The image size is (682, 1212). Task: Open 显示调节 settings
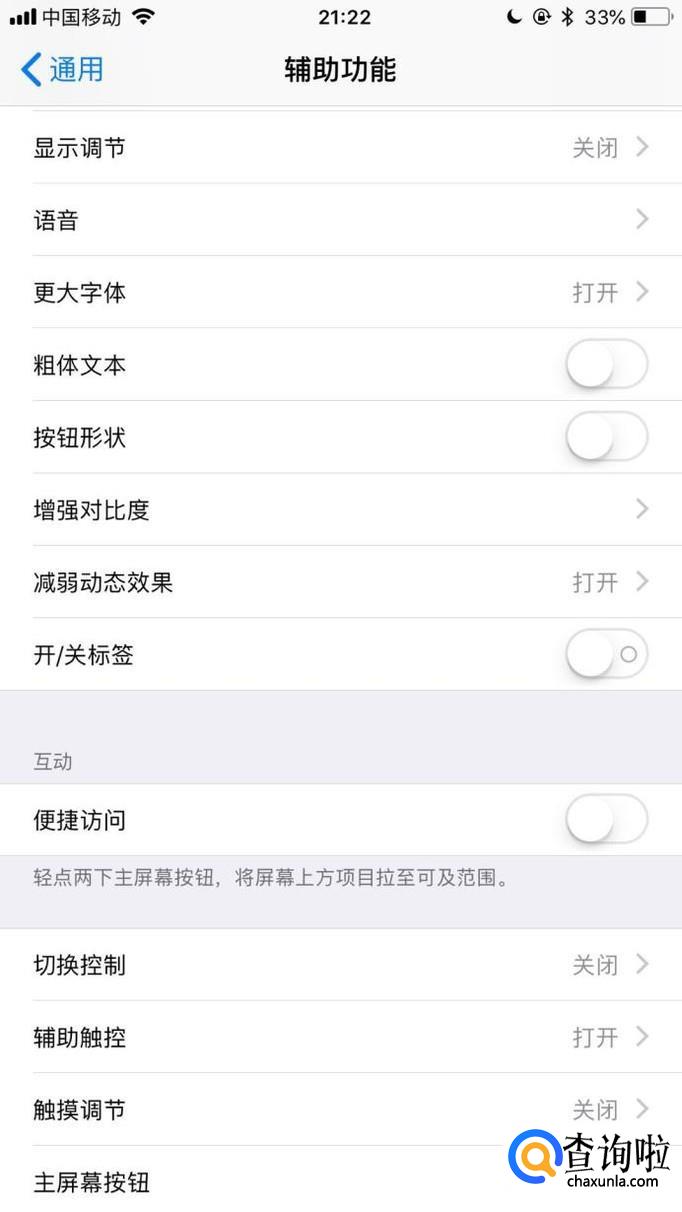(340, 148)
